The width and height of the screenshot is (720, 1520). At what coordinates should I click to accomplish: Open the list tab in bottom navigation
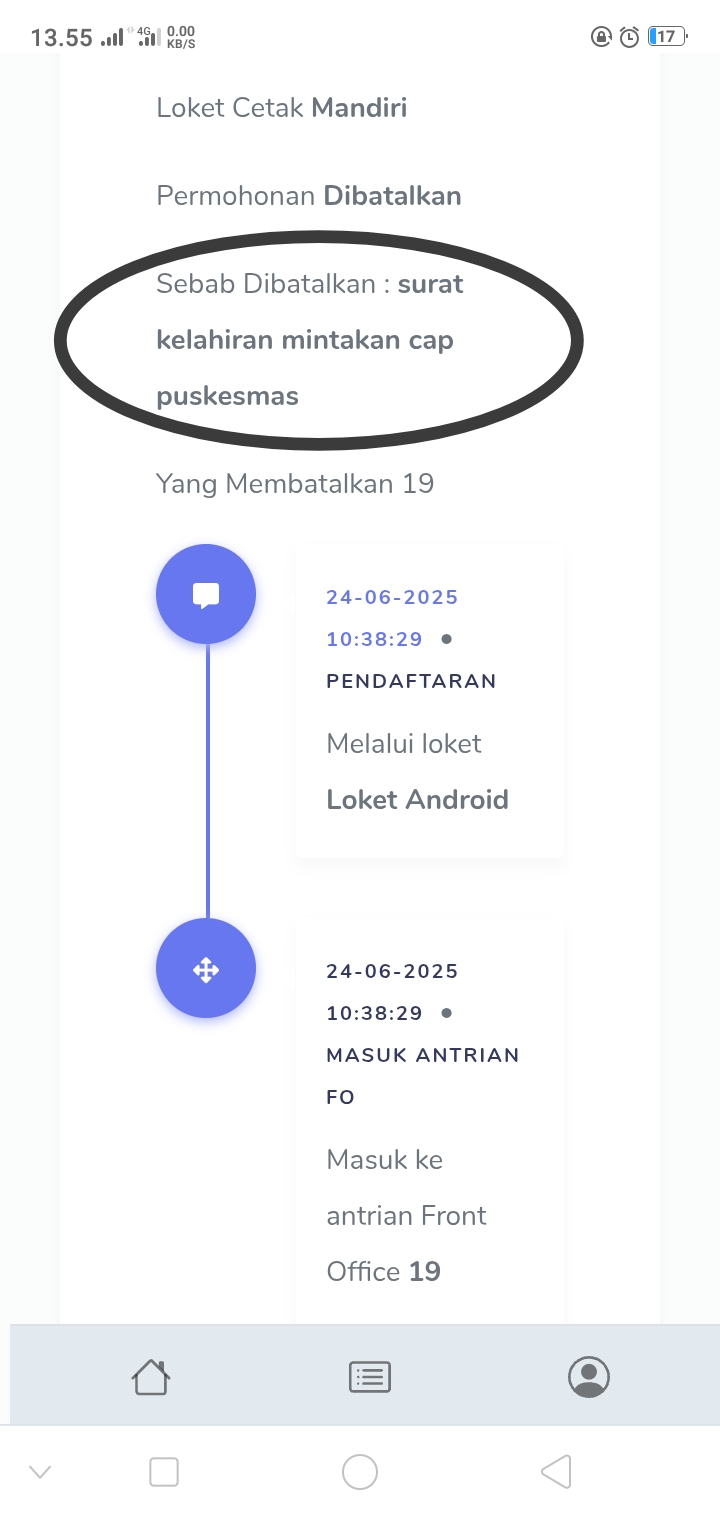click(369, 1377)
